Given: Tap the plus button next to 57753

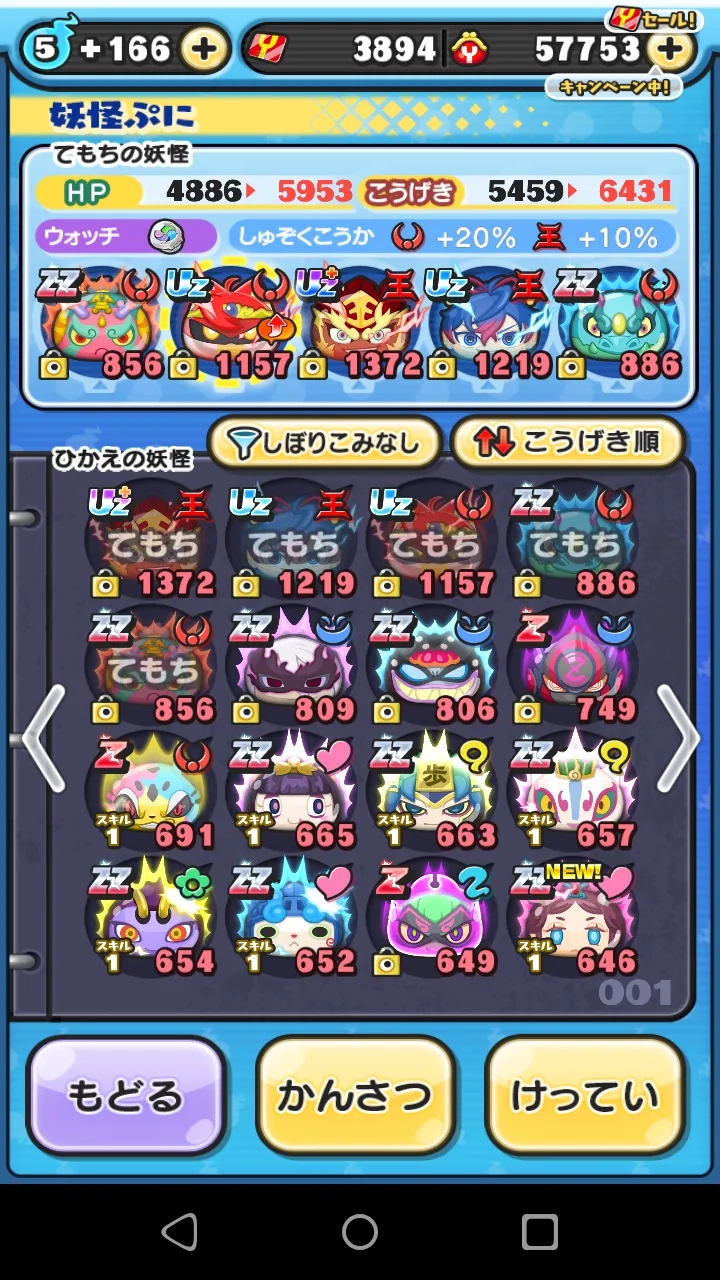Looking at the screenshot, I should click(670, 49).
